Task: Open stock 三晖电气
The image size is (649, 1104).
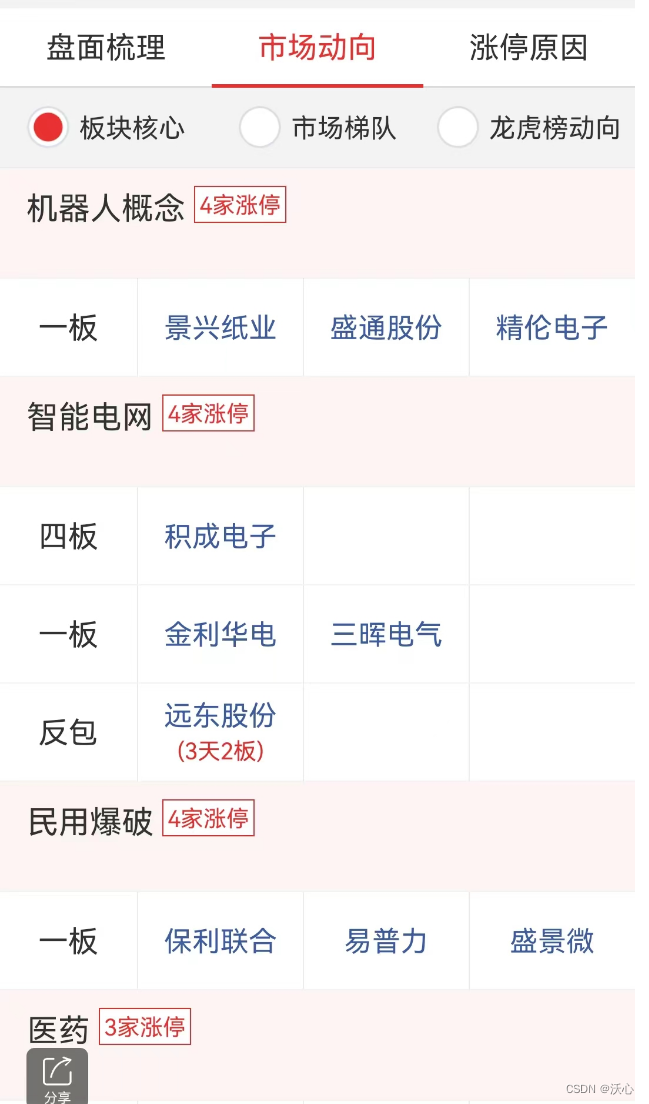Action: tap(386, 634)
